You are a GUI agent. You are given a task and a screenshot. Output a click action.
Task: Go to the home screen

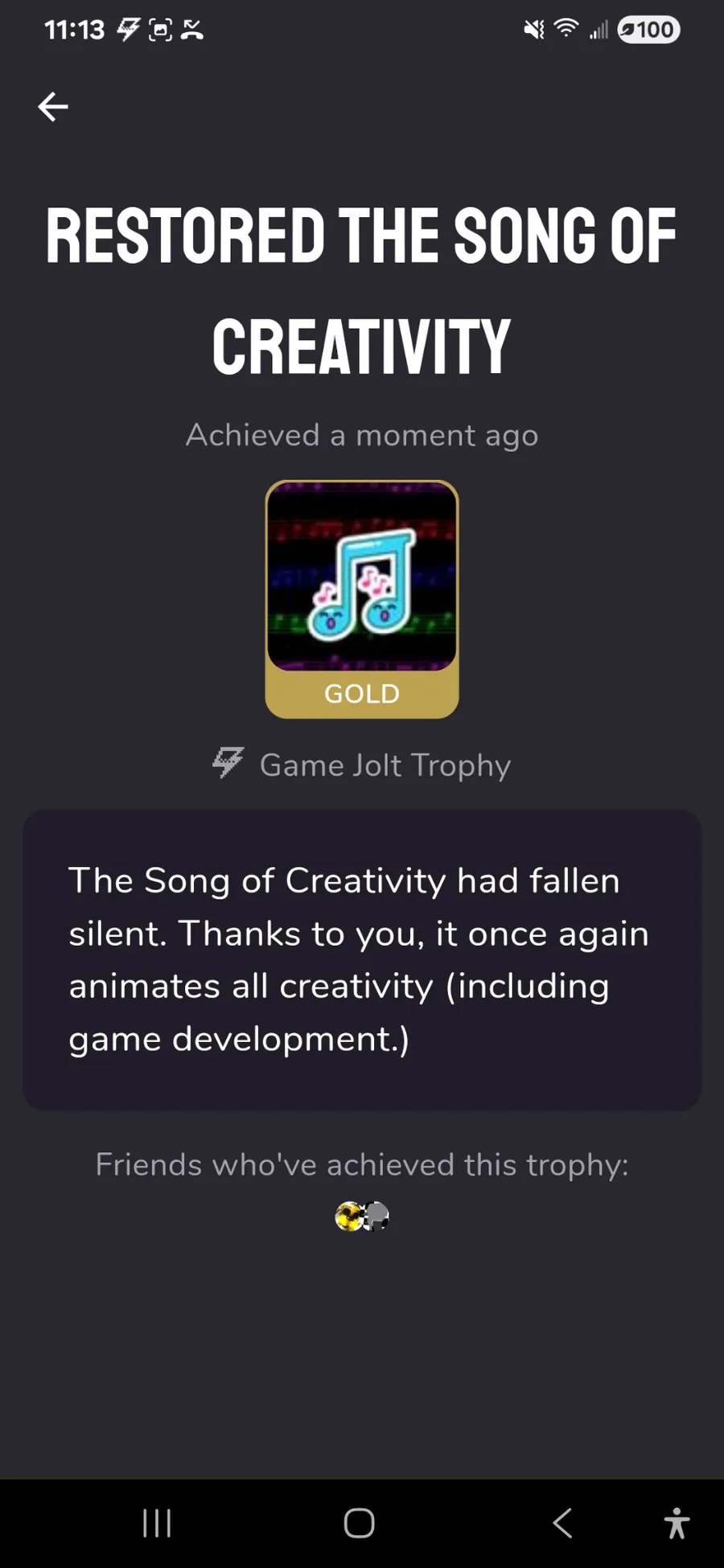359,1522
